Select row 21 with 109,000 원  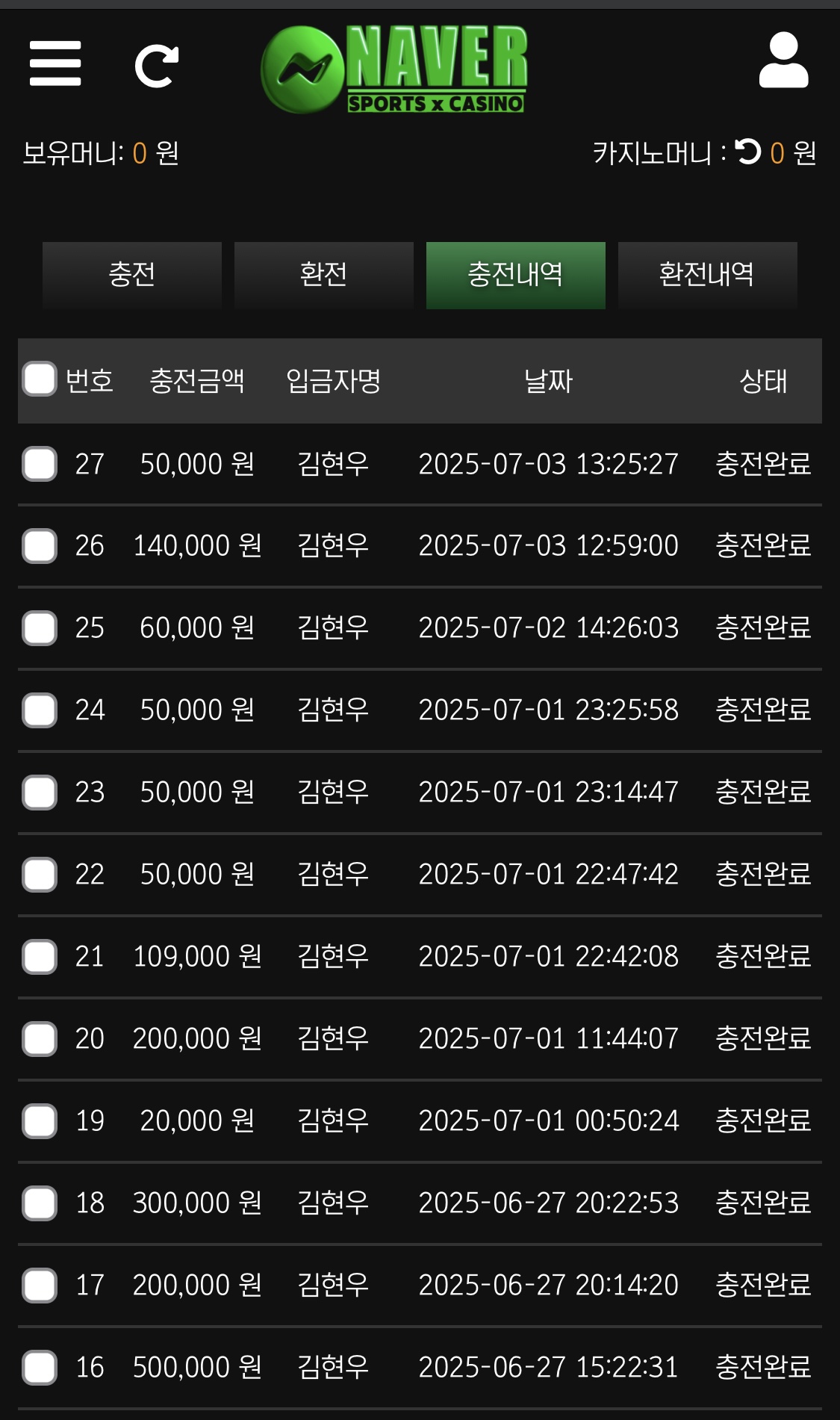pyautogui.click(x=40, y=957)
